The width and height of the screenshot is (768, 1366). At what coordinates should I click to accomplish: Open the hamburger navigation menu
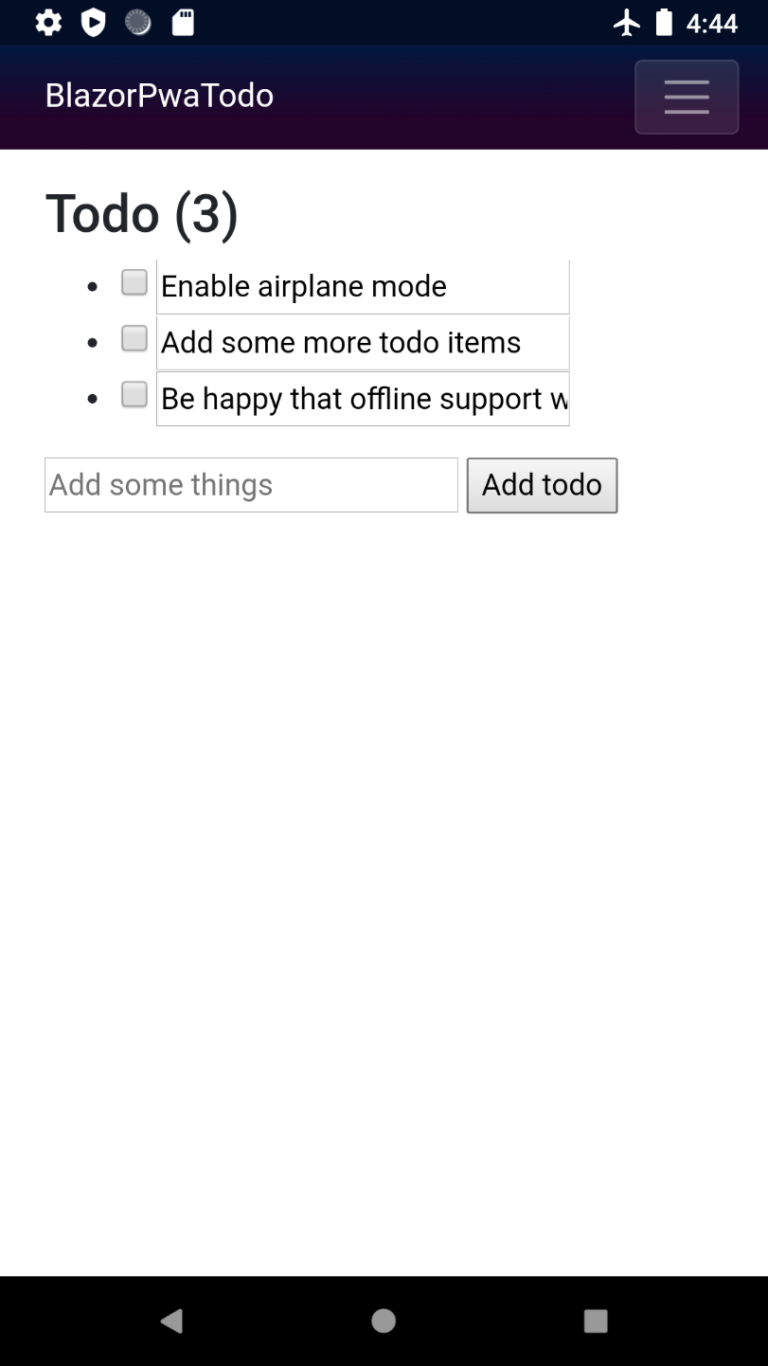pos(686,97)
